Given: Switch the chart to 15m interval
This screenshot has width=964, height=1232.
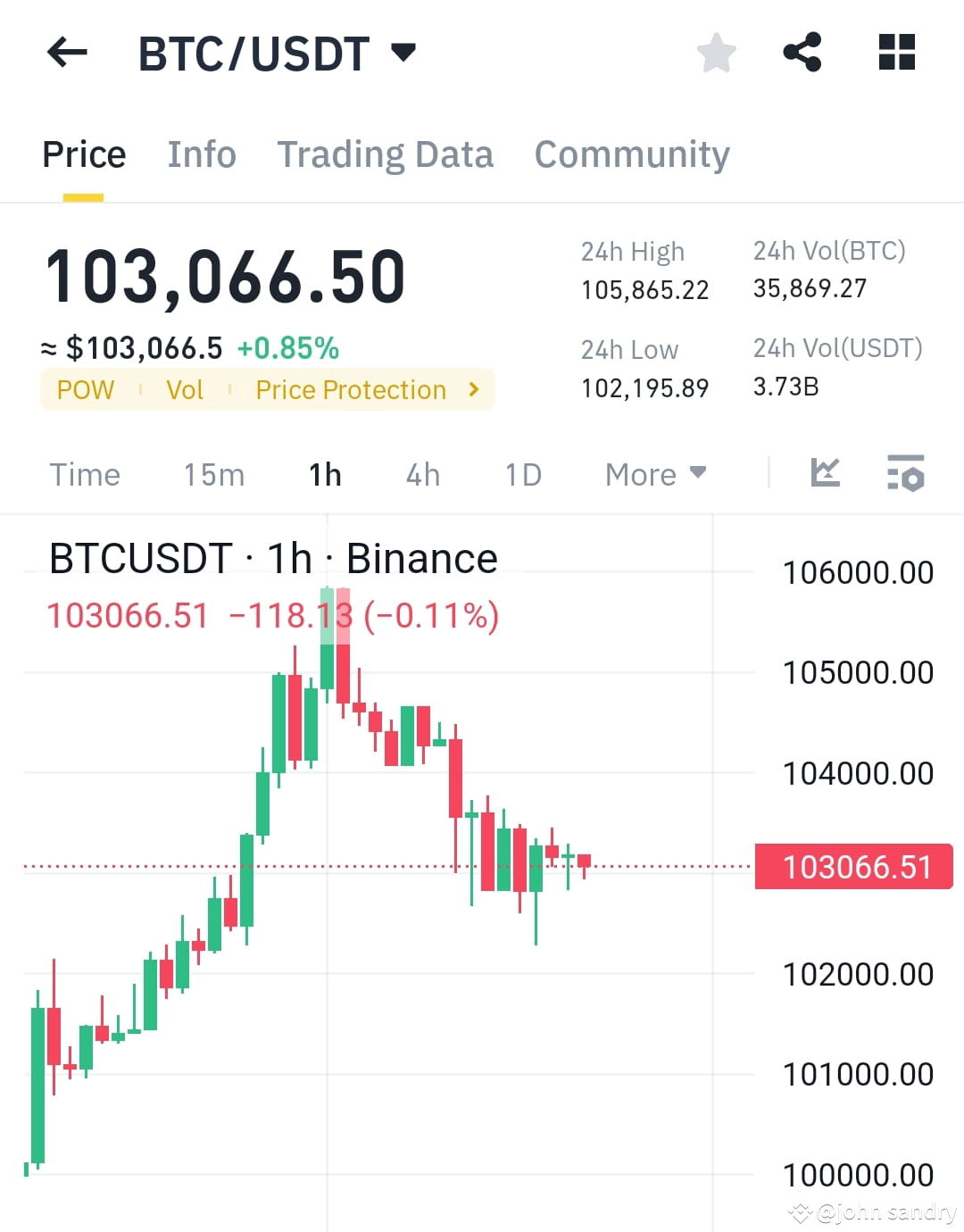Looking at the screenshot, I should coord(213,475).
